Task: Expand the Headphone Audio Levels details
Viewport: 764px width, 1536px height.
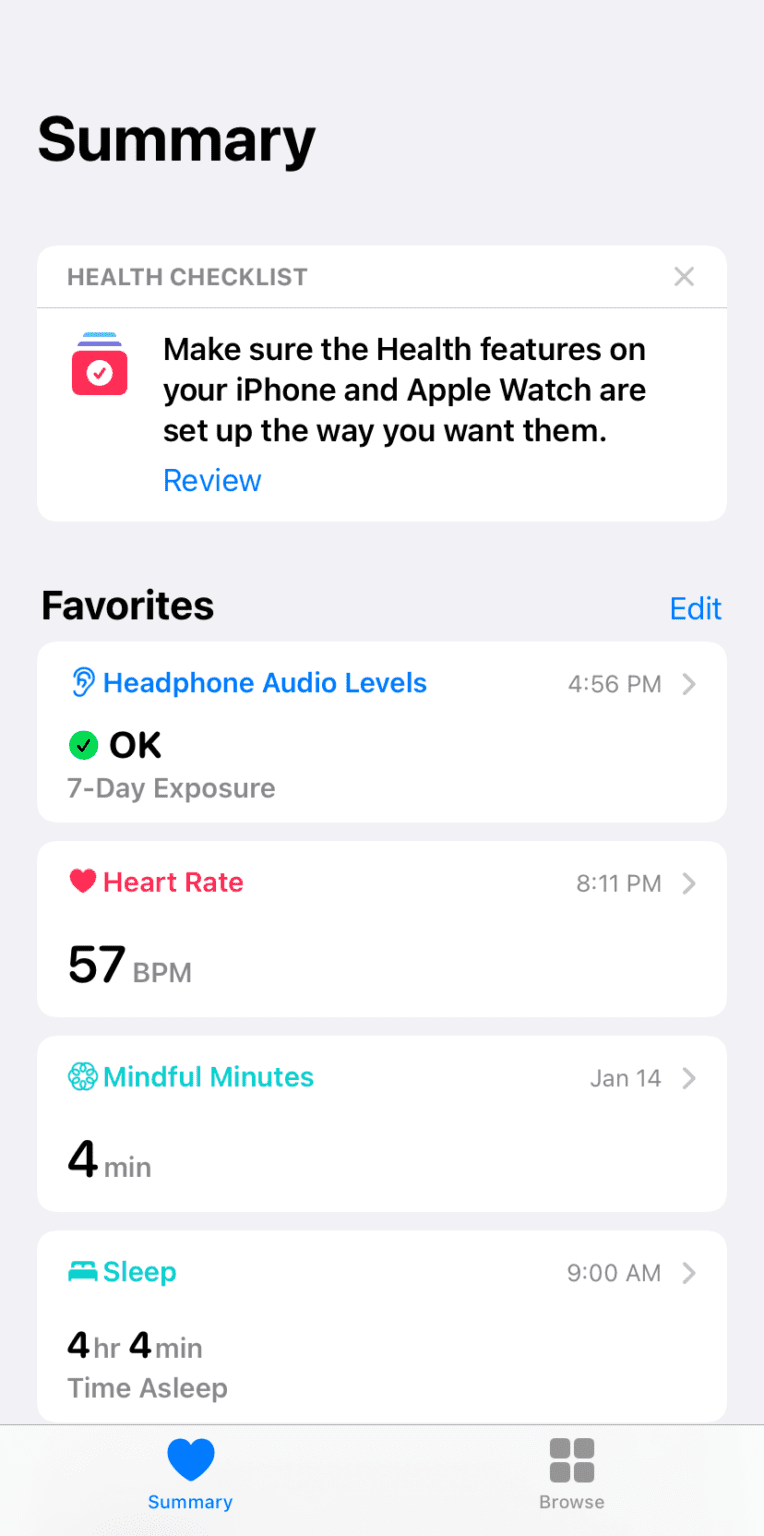Action: coord(689,684)
